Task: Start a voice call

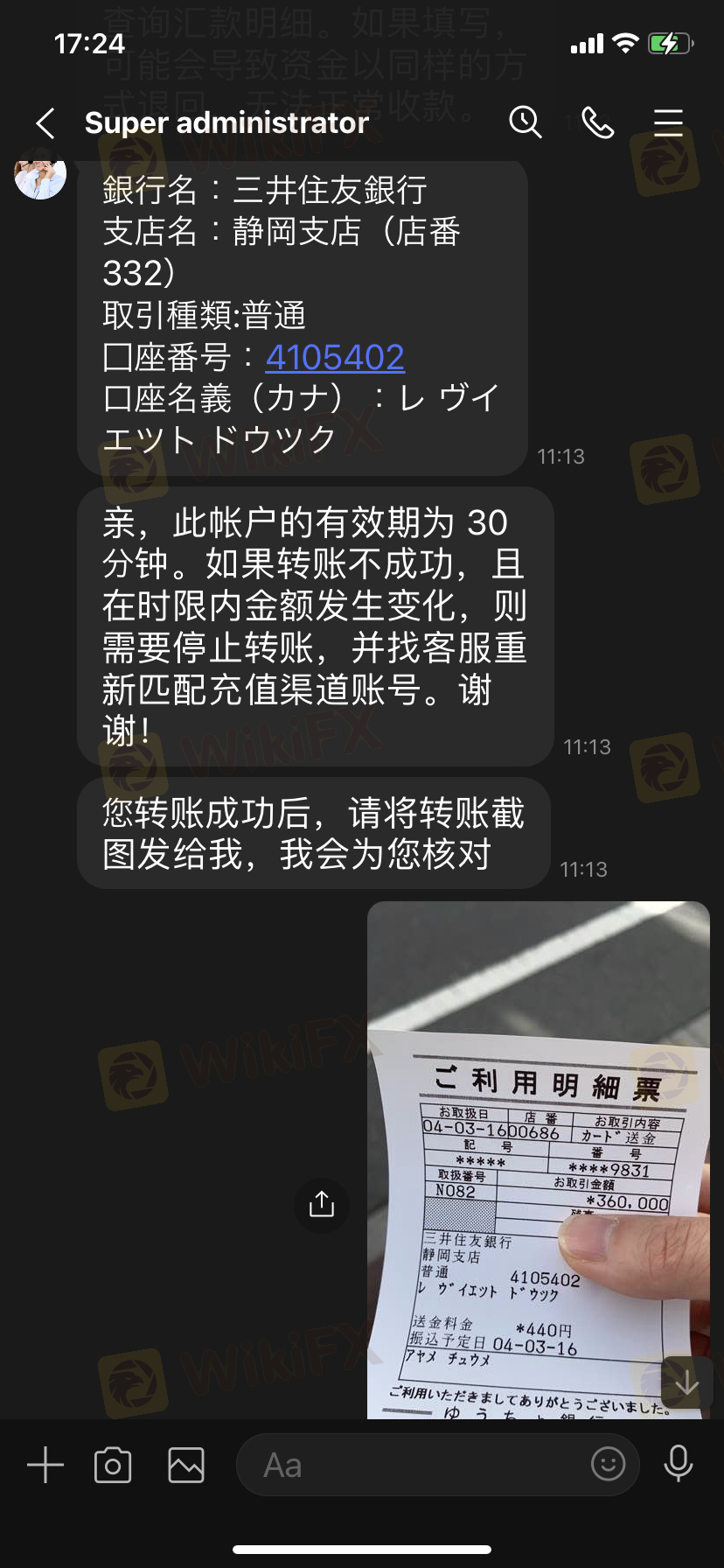Action: [598, 122]
